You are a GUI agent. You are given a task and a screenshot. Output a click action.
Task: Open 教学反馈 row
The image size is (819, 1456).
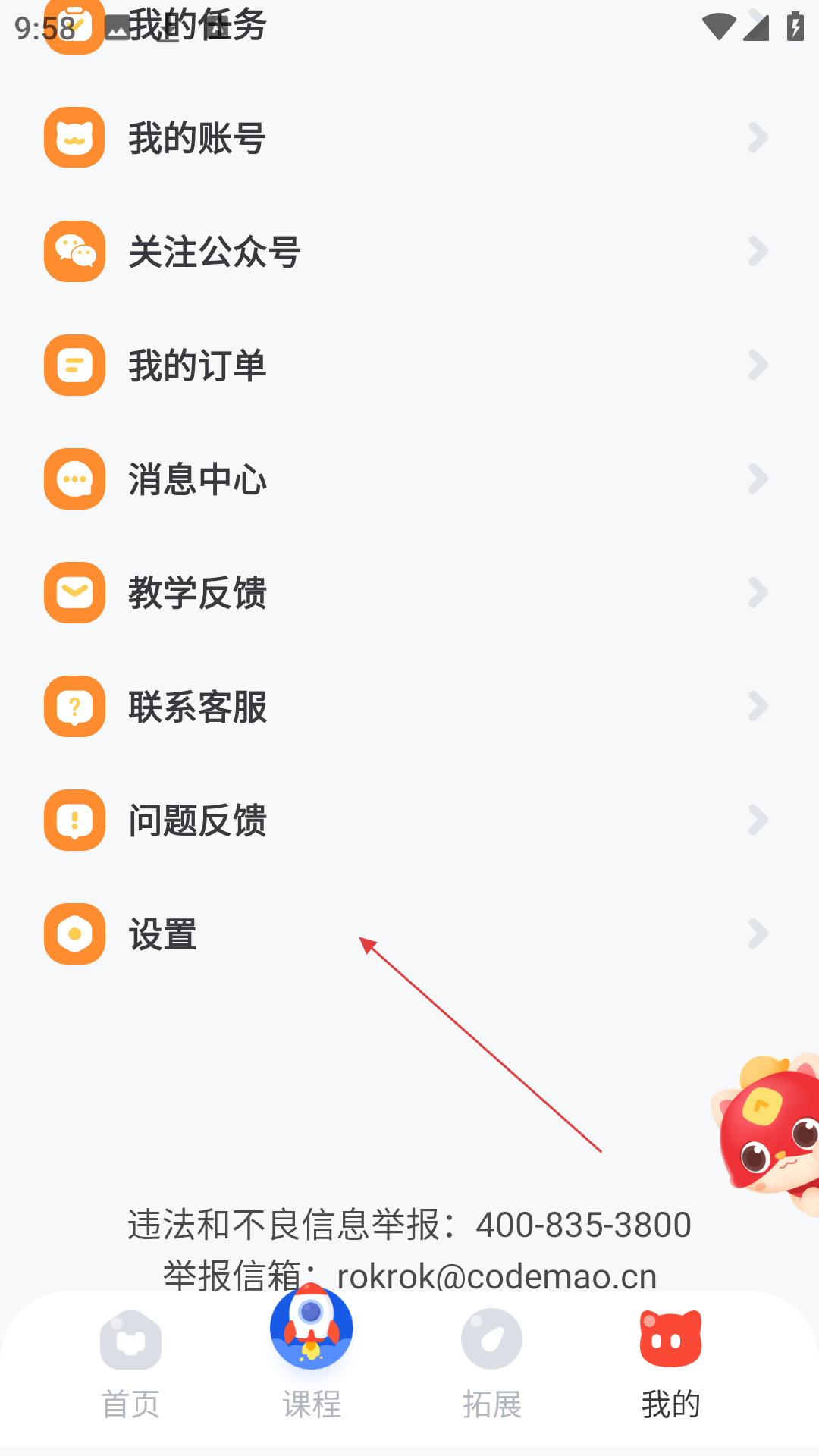[x=409, y=592]
